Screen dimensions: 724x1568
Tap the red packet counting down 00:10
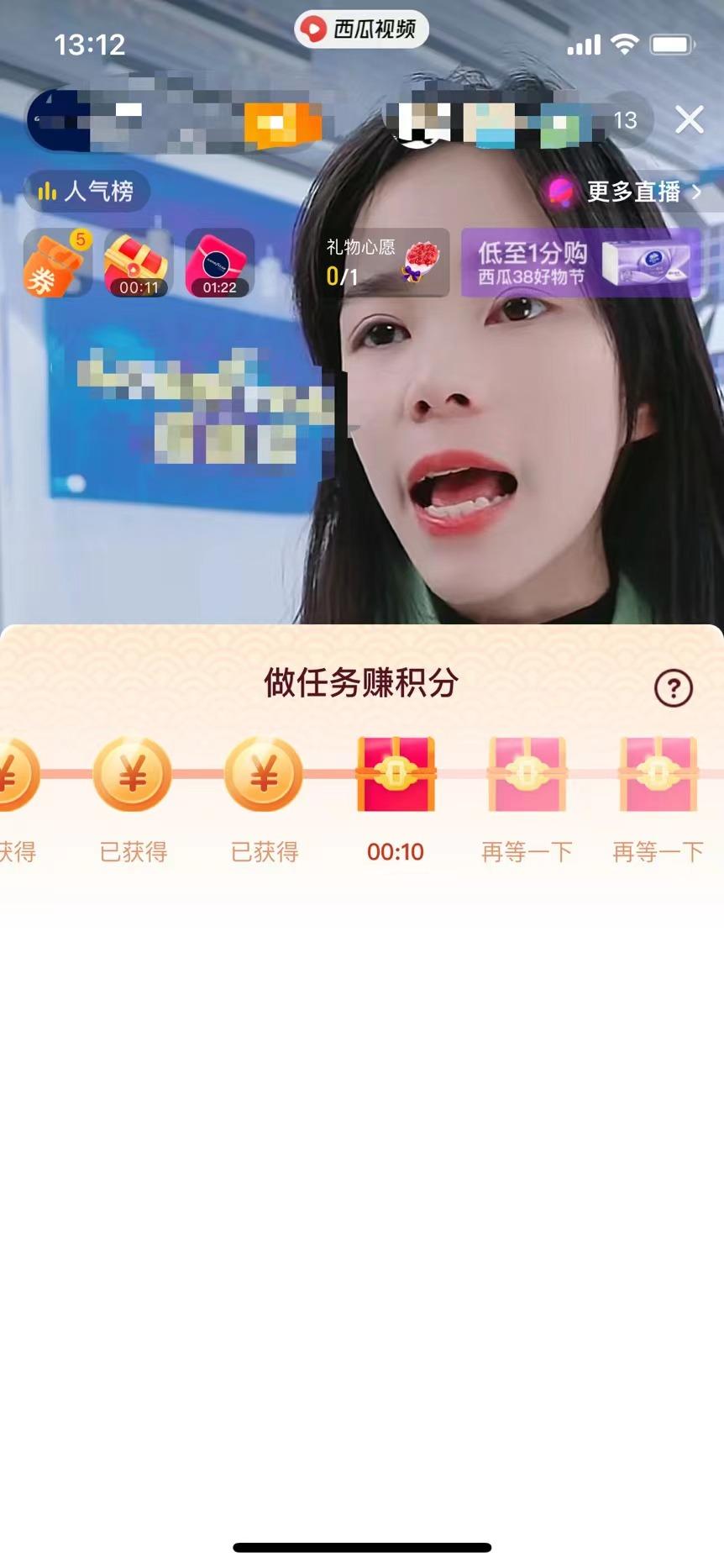point(396,775)
